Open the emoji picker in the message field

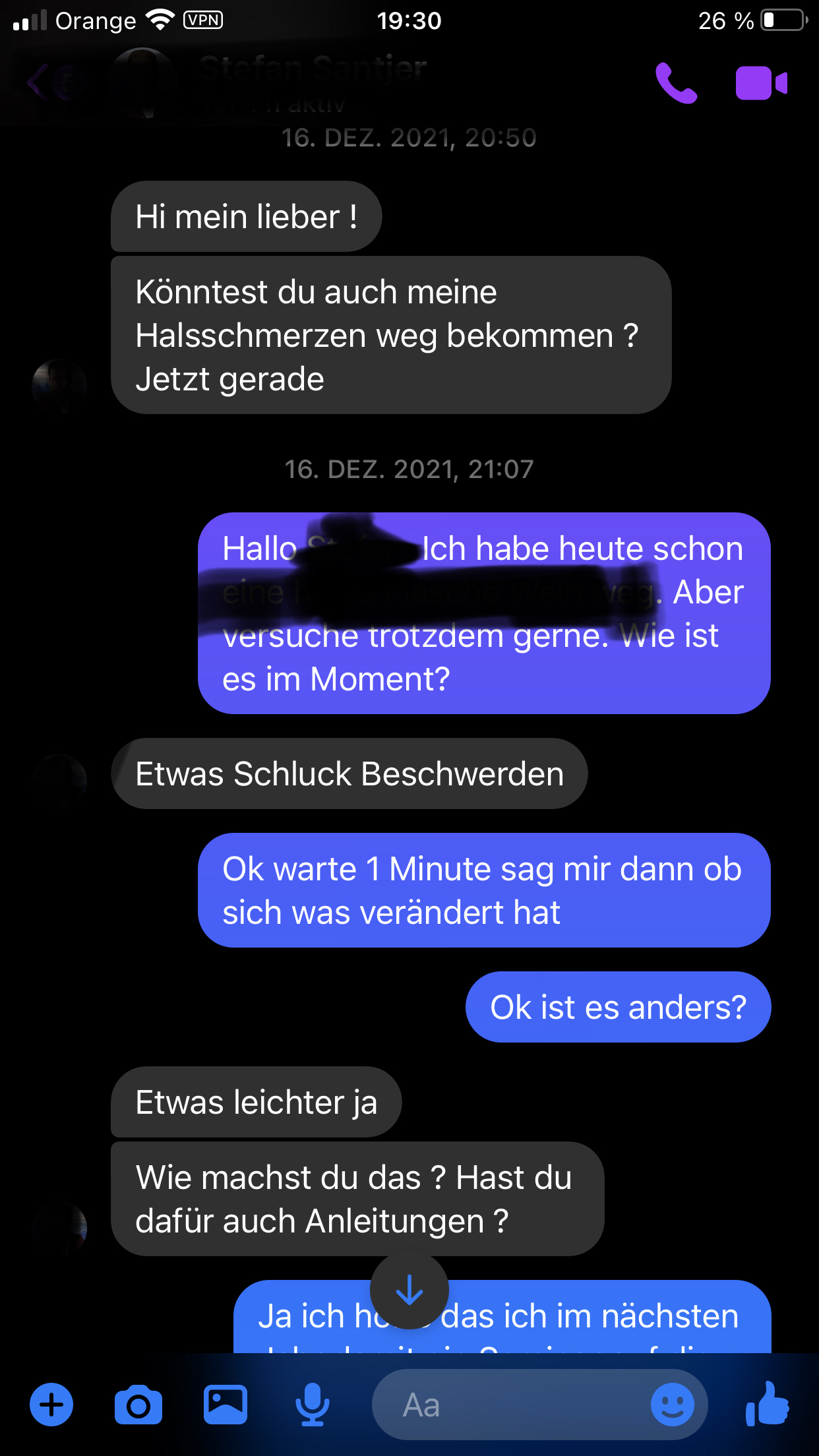672,1405
